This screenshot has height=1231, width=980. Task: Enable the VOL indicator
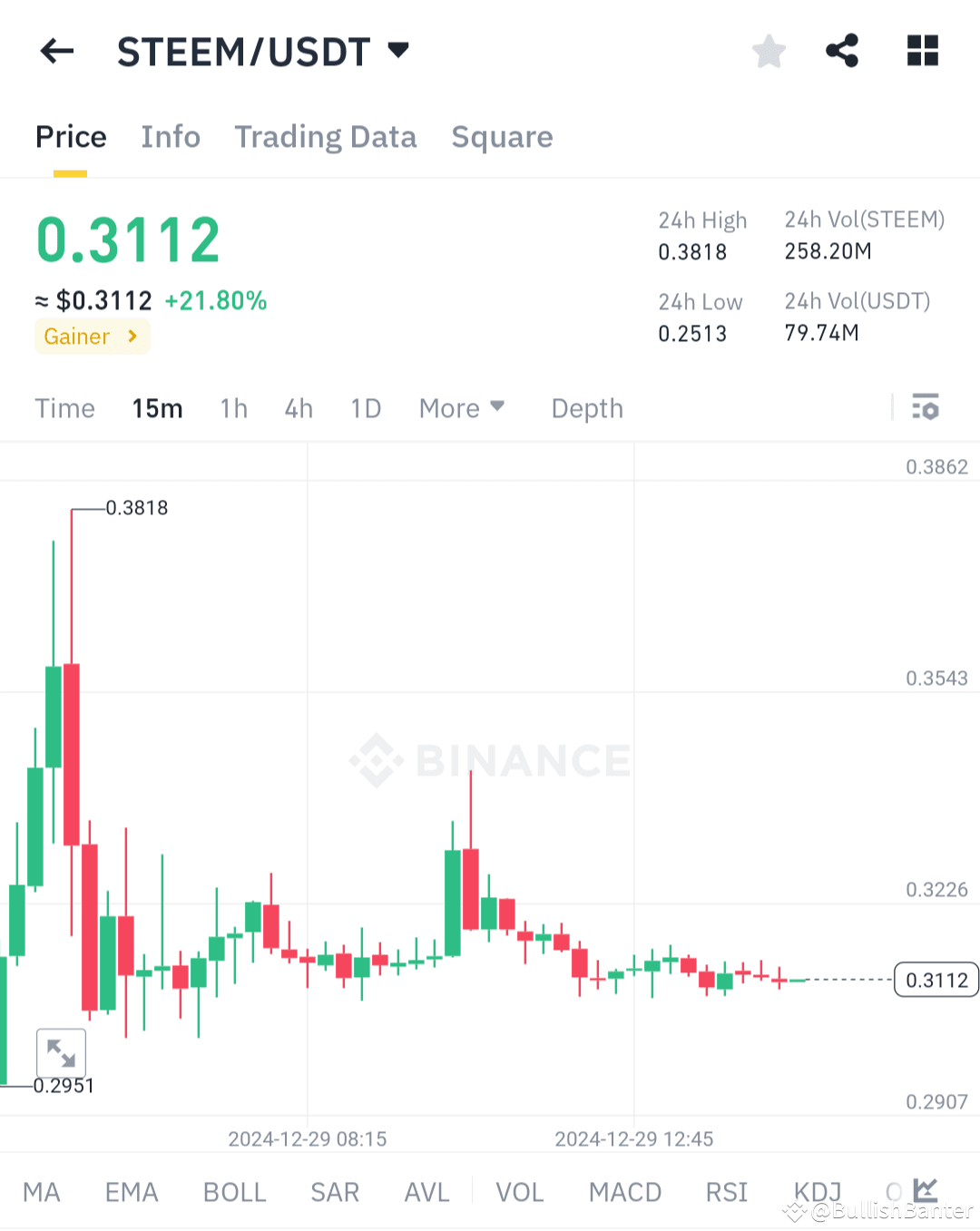[519, 1191]
